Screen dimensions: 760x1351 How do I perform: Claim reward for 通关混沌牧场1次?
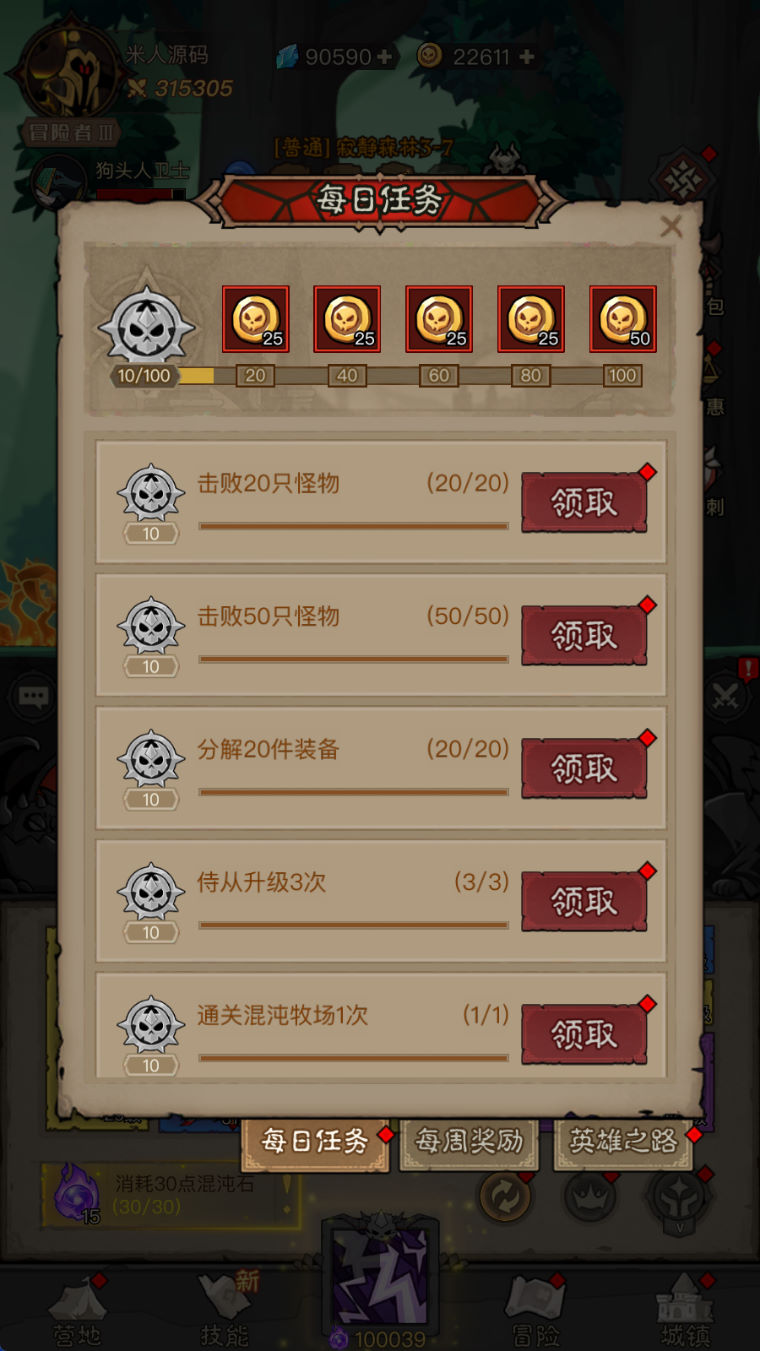[x=584, y=1035]
